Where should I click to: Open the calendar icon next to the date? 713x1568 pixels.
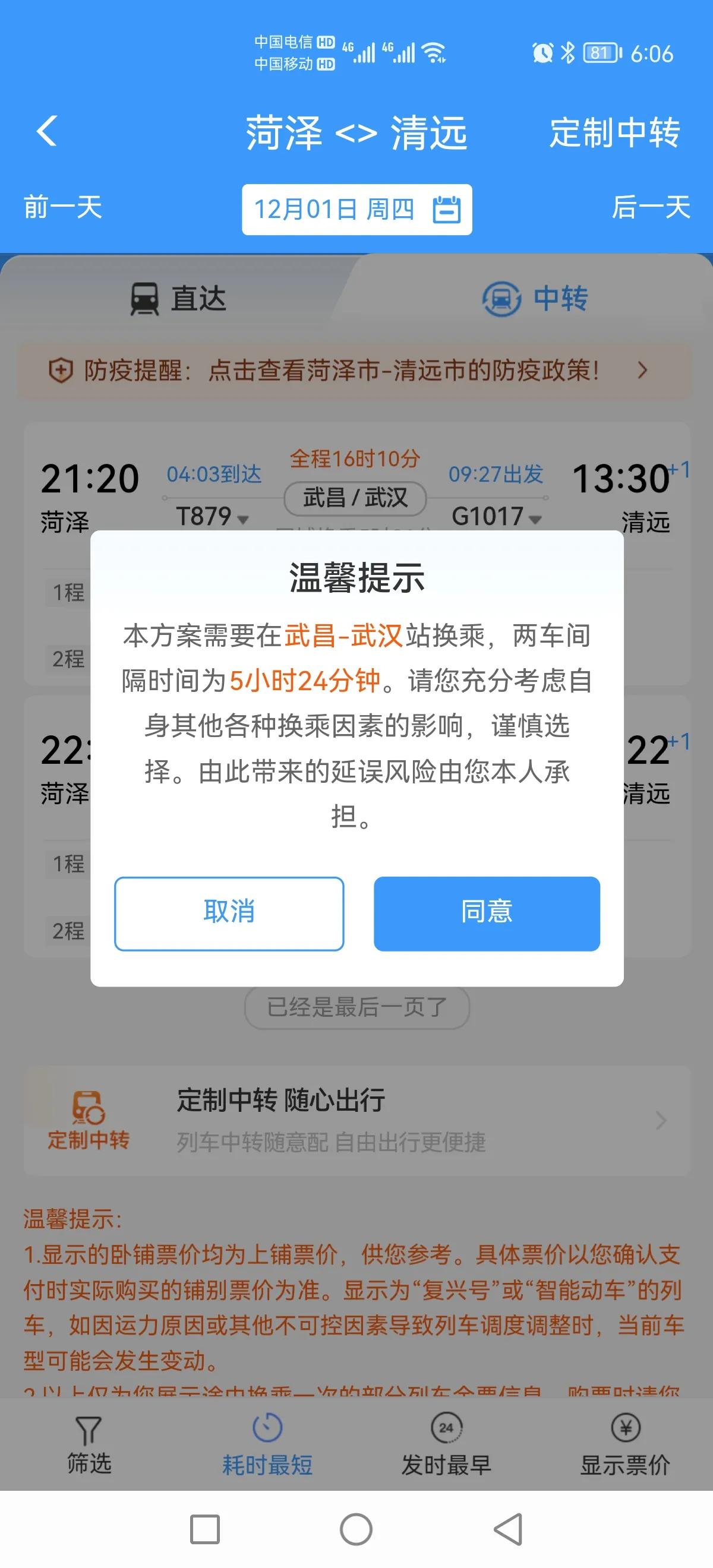pos(449,210)
